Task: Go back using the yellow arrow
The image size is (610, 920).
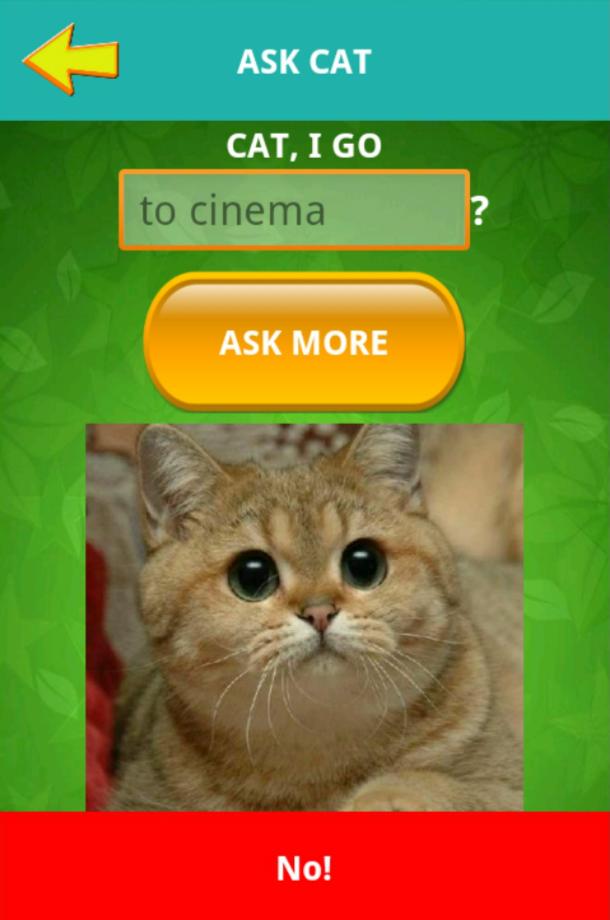Action: [70, 60]
